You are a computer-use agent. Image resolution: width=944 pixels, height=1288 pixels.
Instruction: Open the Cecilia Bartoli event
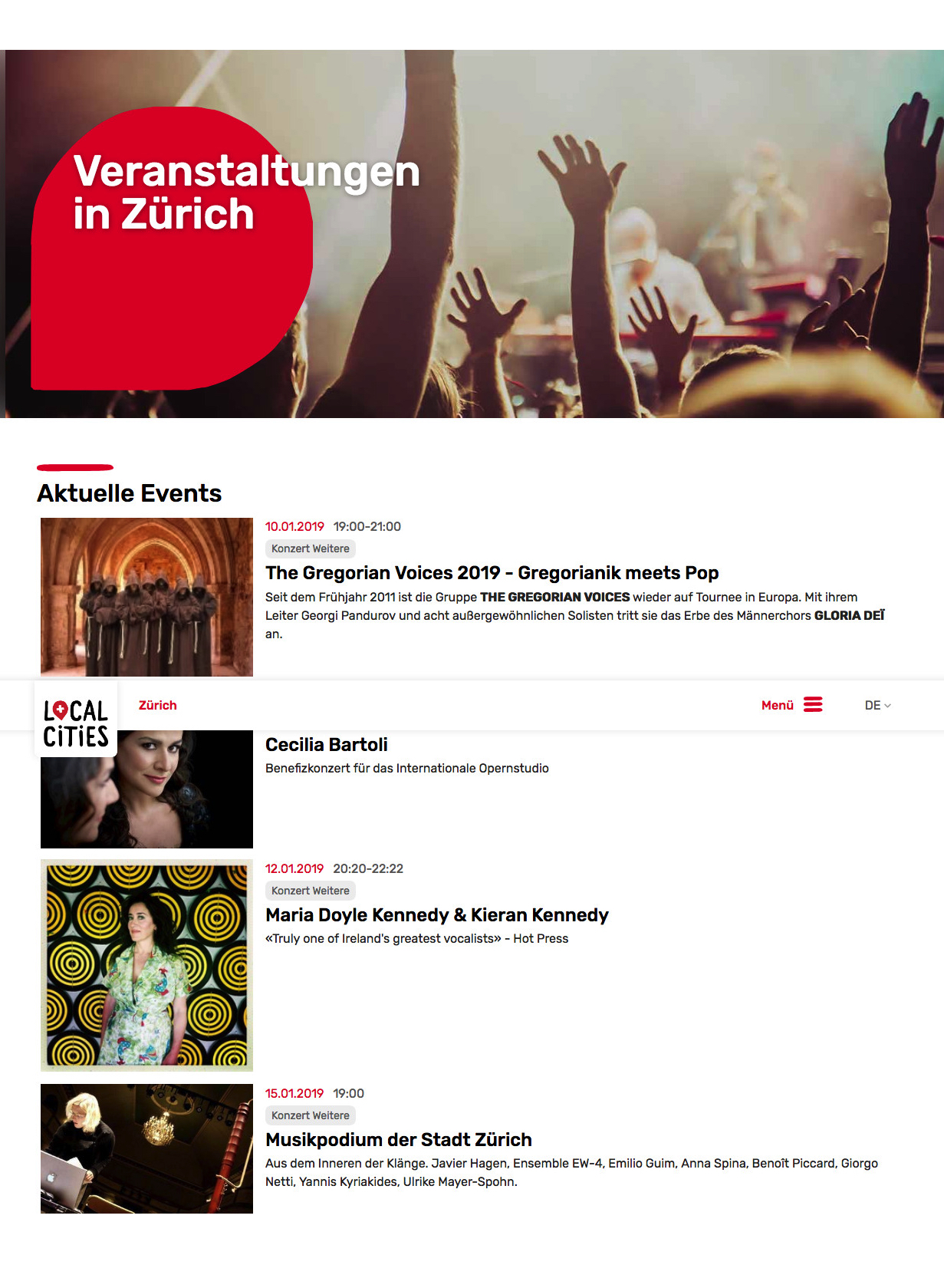[x=327, y=745]
